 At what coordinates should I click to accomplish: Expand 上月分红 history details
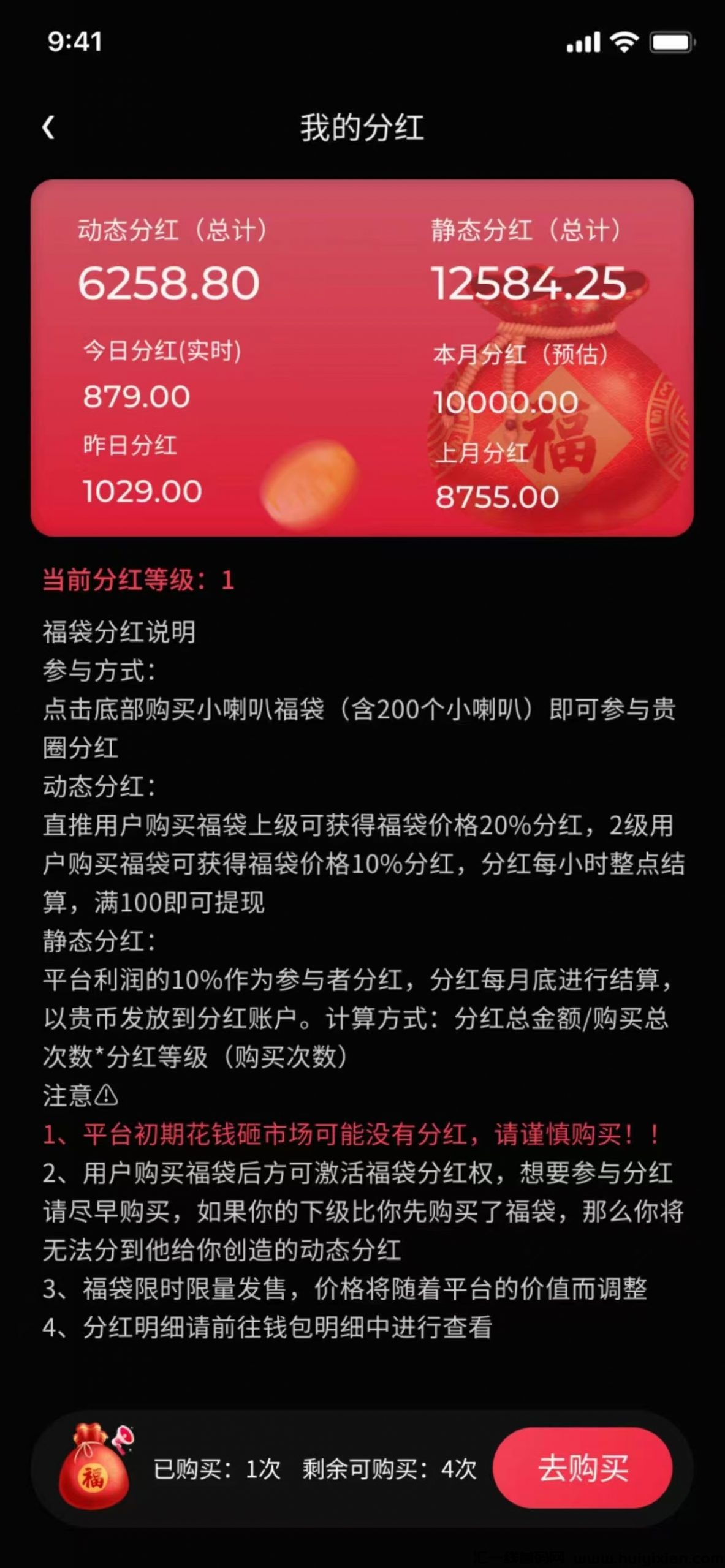[481, 451]
